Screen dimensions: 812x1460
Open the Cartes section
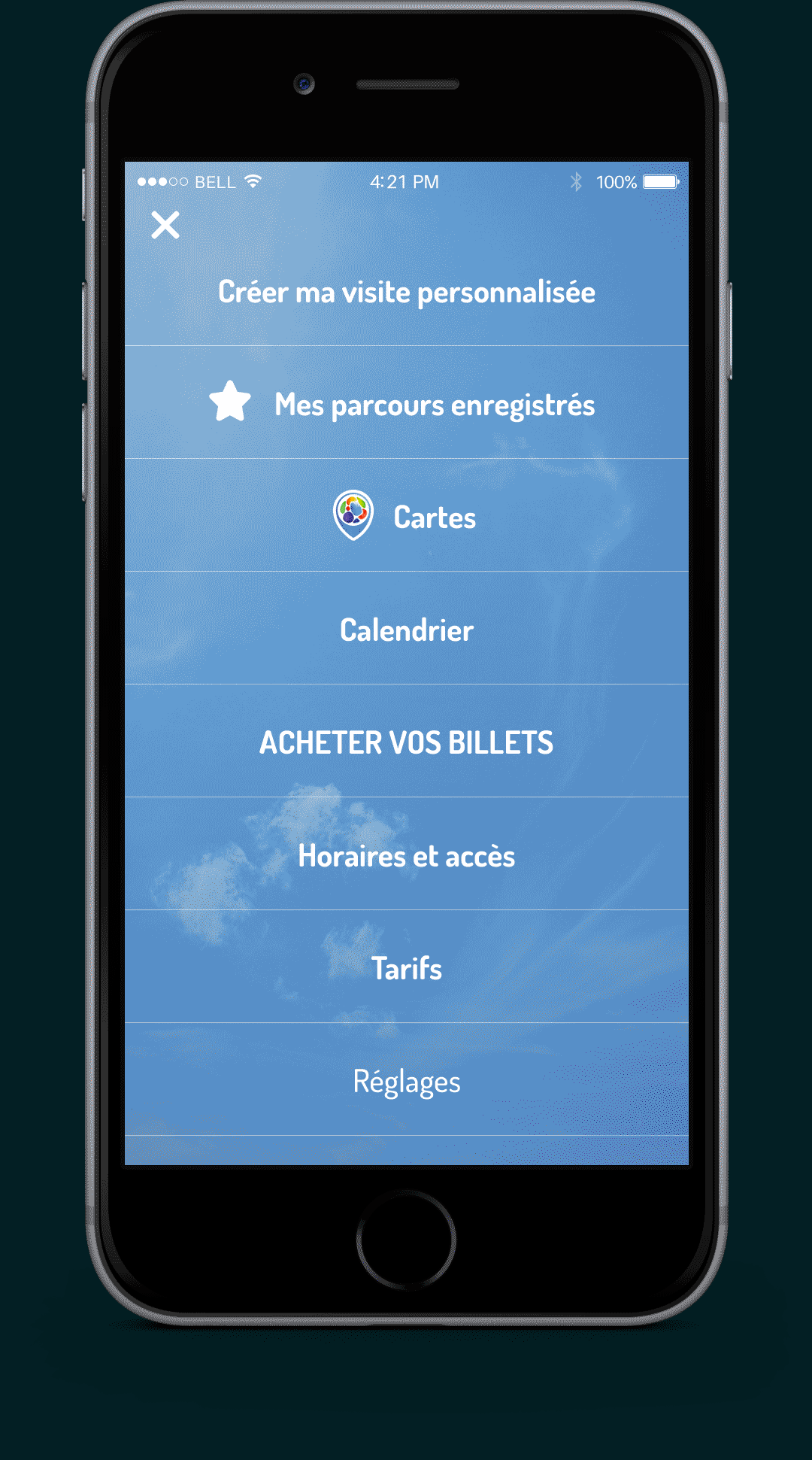406,518
